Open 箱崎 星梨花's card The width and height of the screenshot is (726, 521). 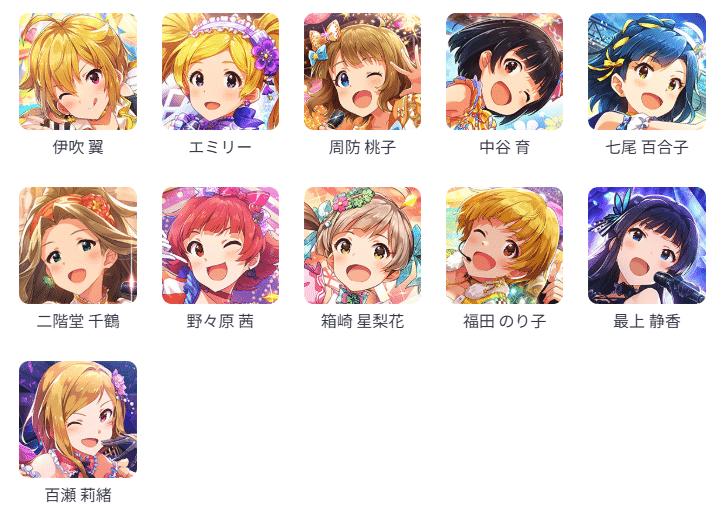click(362, 245)
